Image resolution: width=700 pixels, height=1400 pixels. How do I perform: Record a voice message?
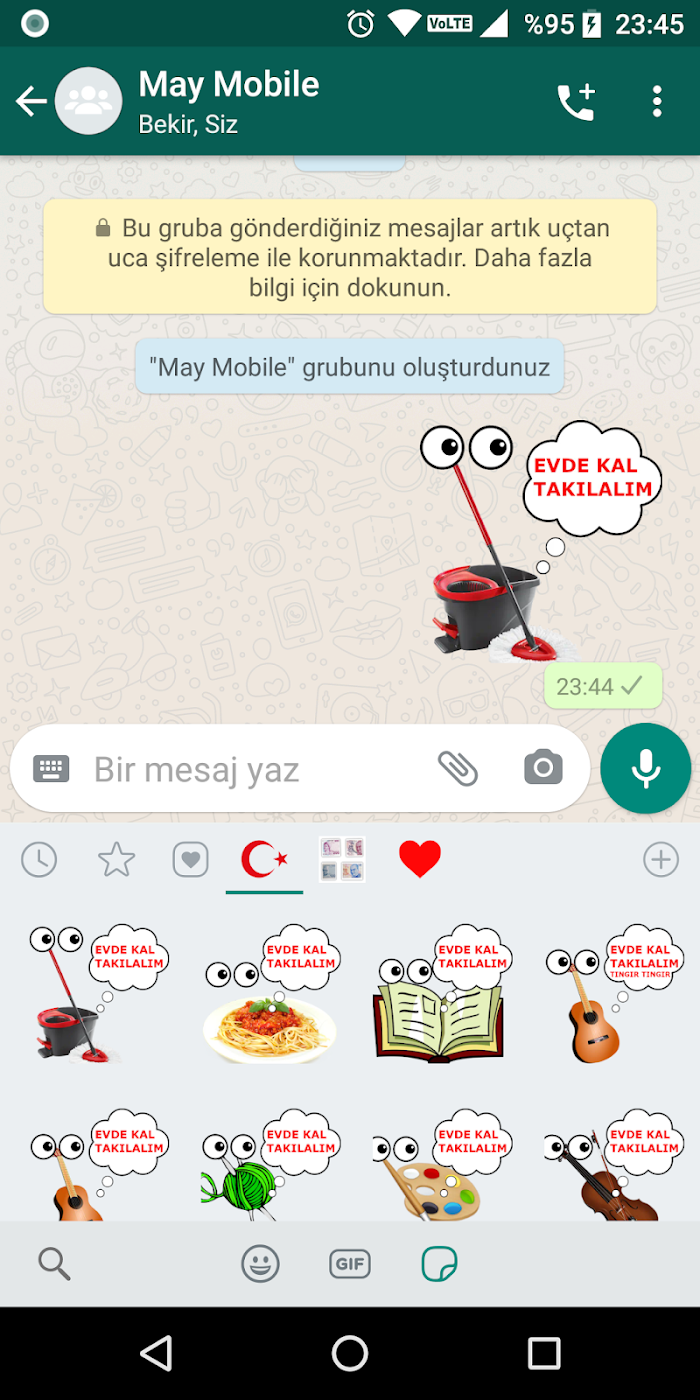(x=646, y=768)
